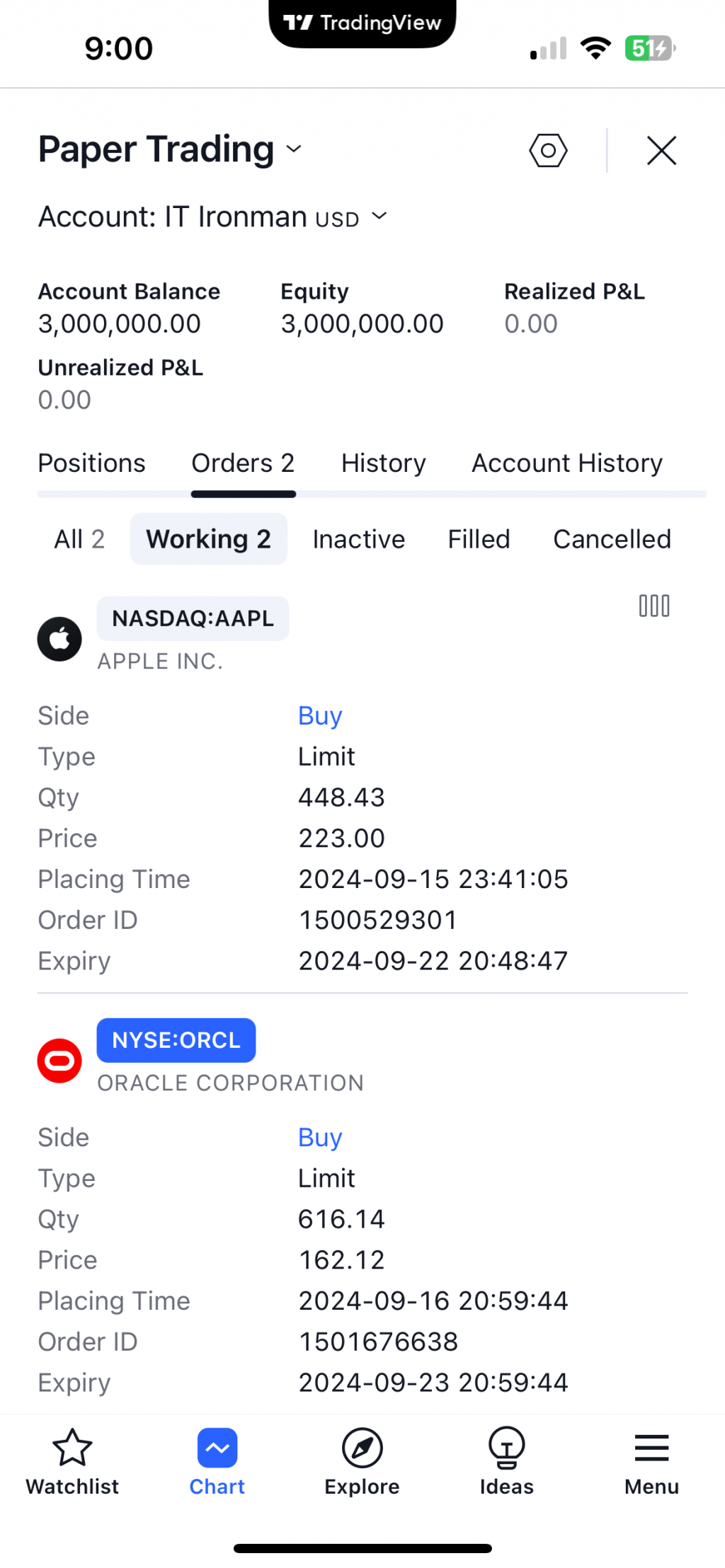Open the Paper Trading settings icon
Viewport: 725px width, 1568px height.
[x=548, y=151]
